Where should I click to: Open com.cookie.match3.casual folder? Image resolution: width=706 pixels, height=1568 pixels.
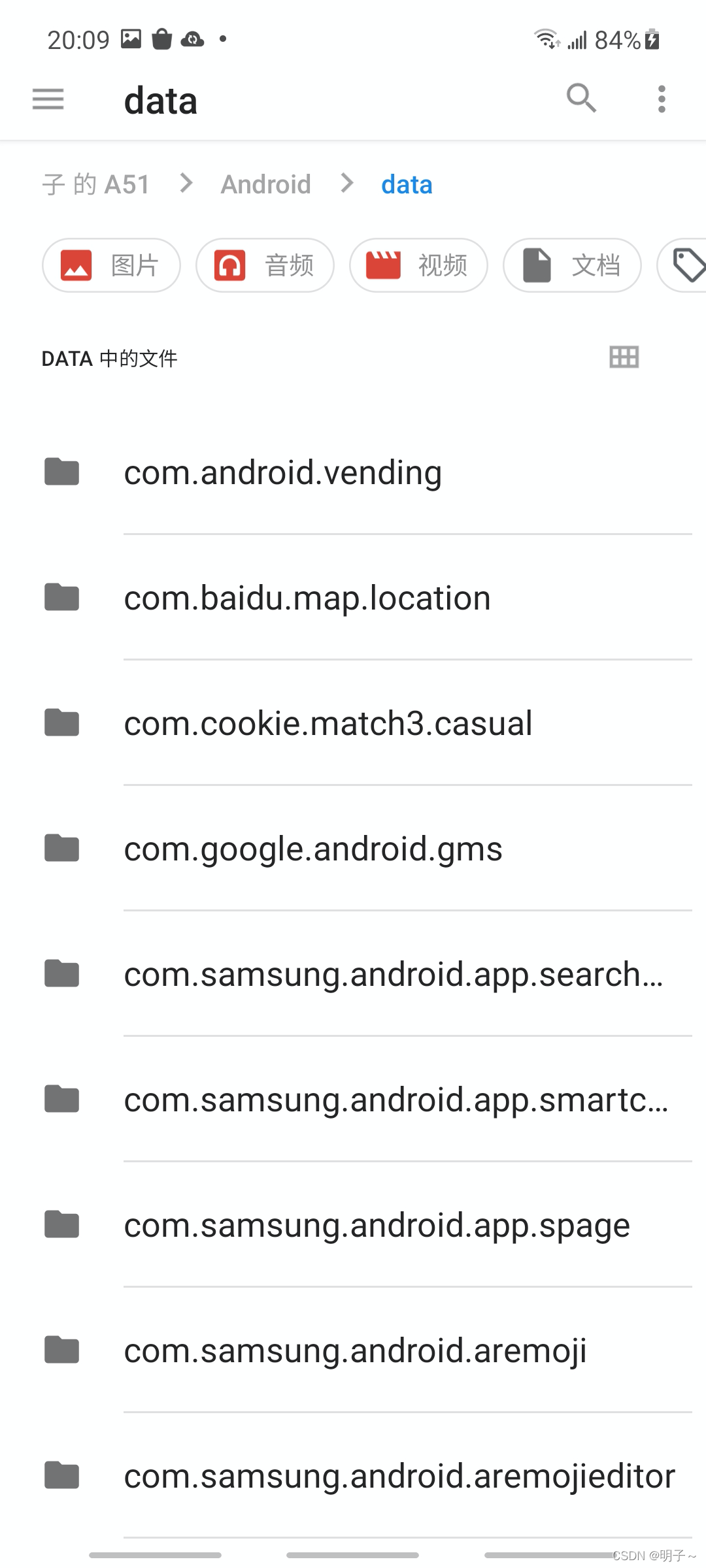(353, 723)
